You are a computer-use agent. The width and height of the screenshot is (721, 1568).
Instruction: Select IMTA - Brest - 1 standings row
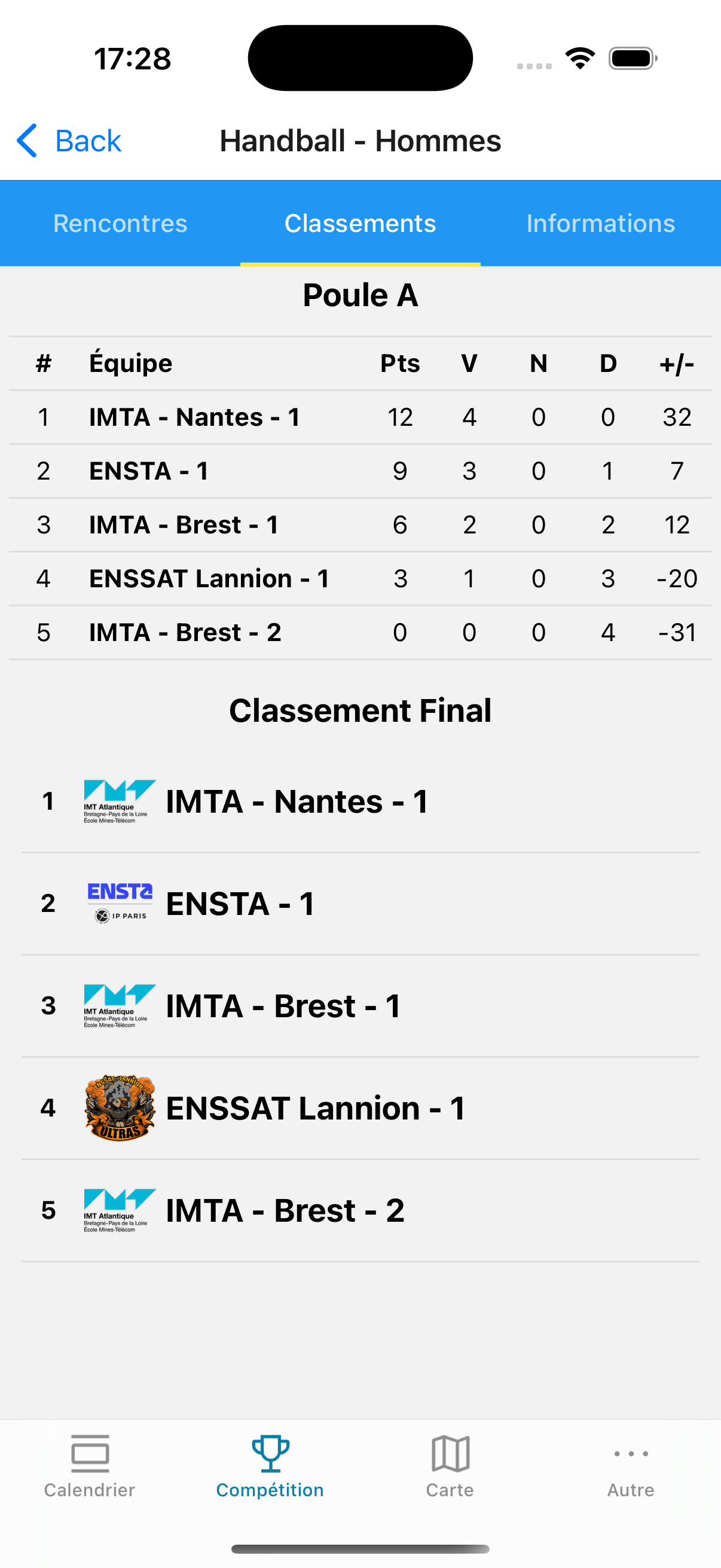click(x=360, y=524)
